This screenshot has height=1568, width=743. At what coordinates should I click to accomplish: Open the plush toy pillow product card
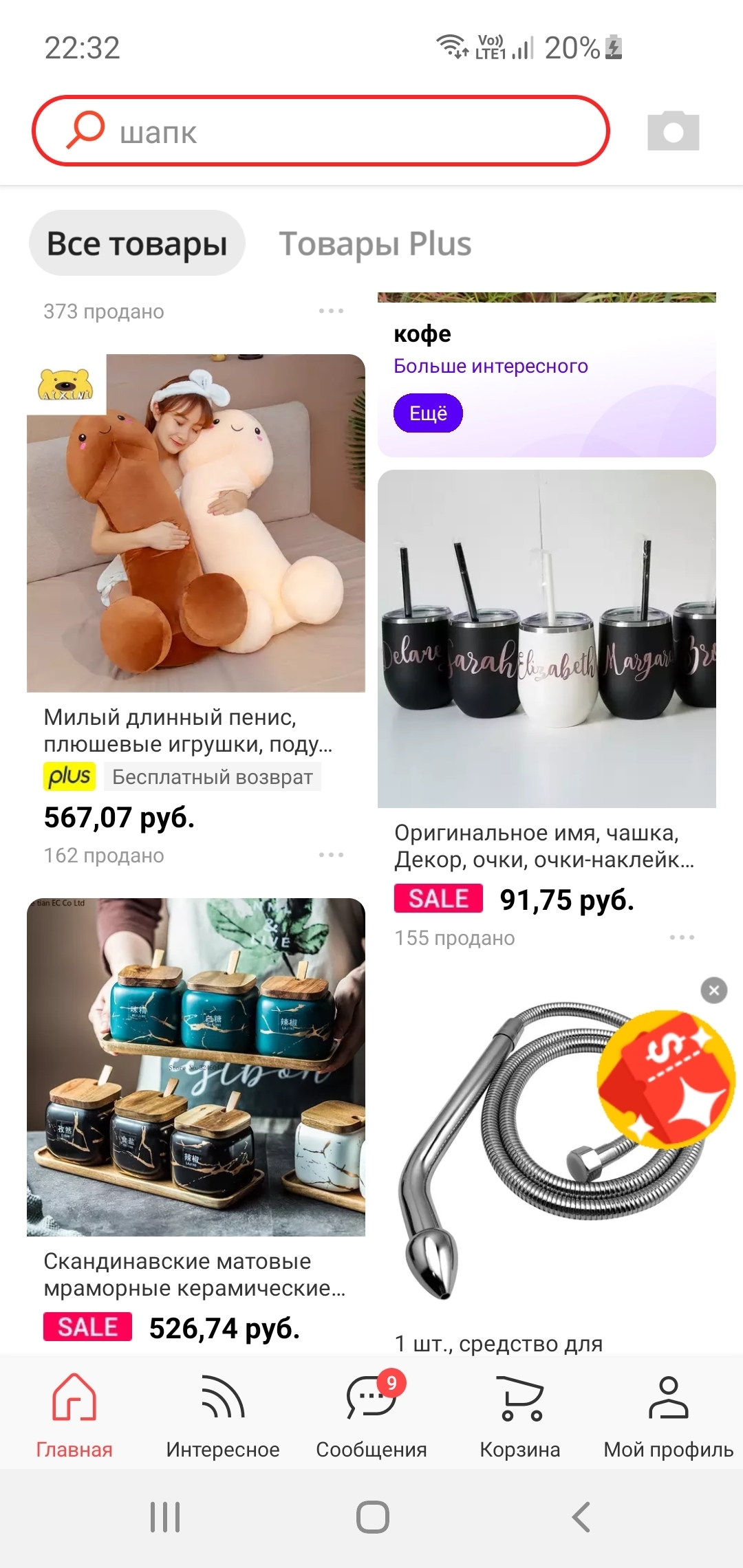tap(196, 523)
